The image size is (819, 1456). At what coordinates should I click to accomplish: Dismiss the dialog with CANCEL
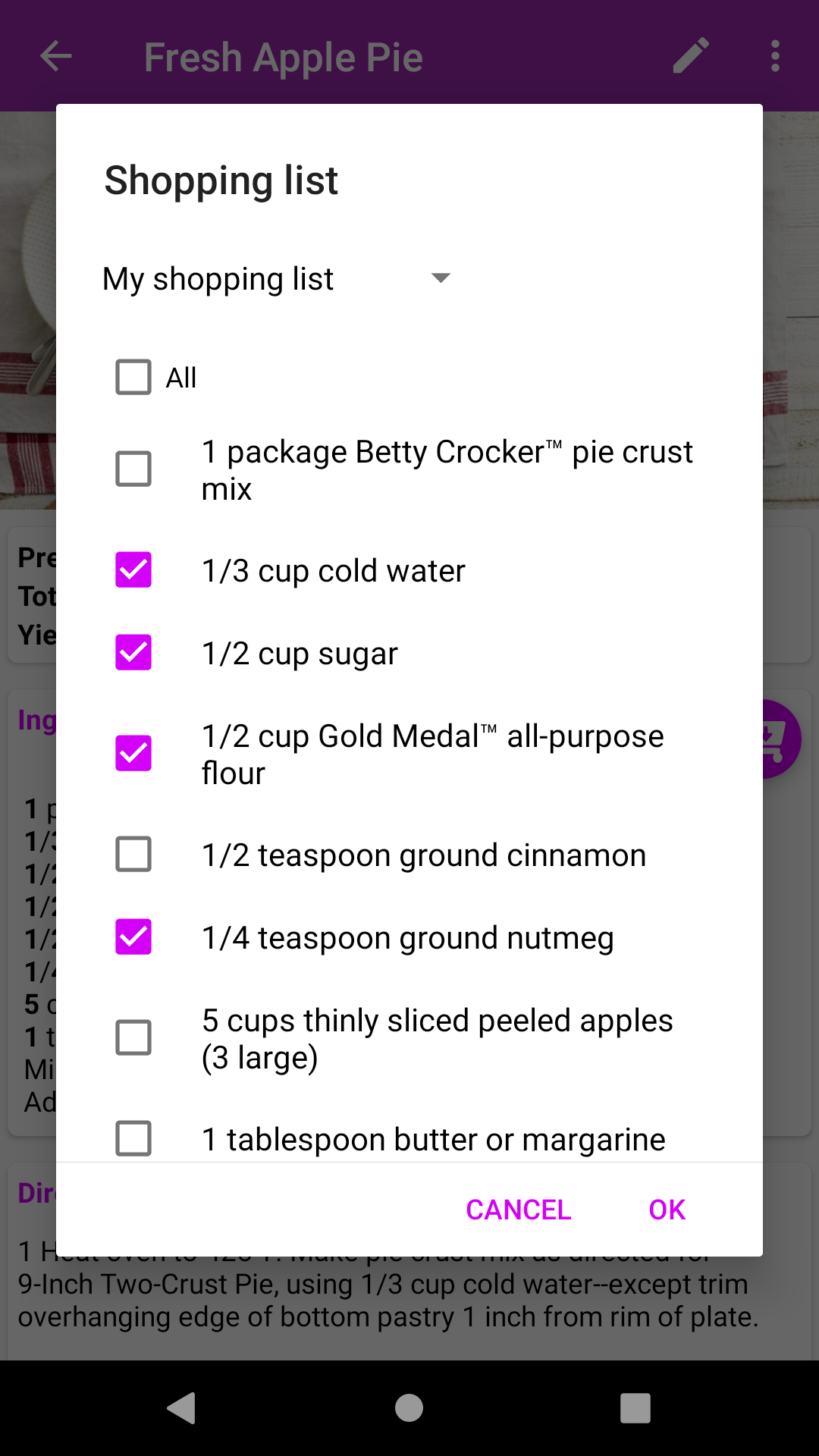(x=518, y=1210)
